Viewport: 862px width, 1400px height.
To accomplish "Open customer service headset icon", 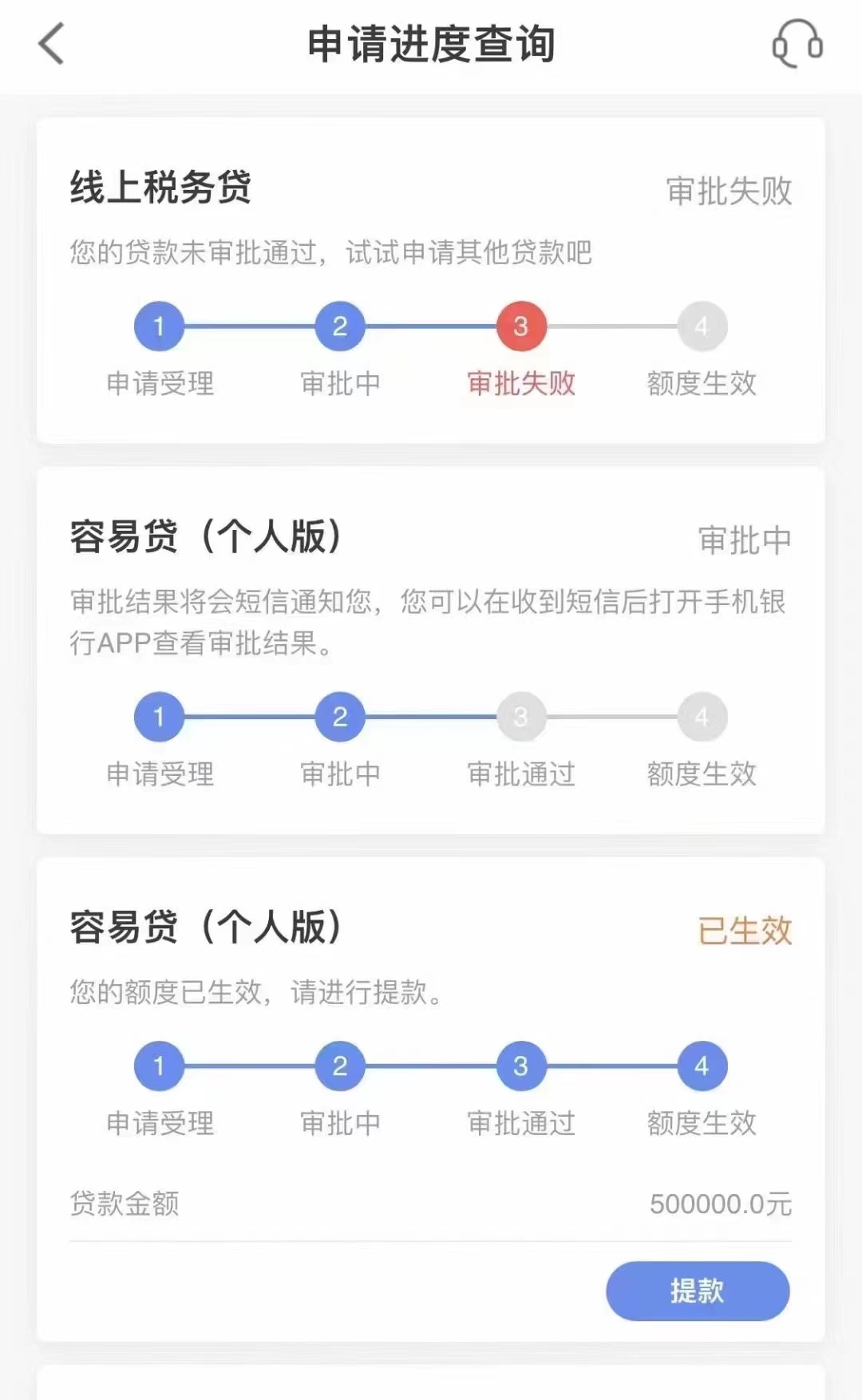I will (797, 44).
